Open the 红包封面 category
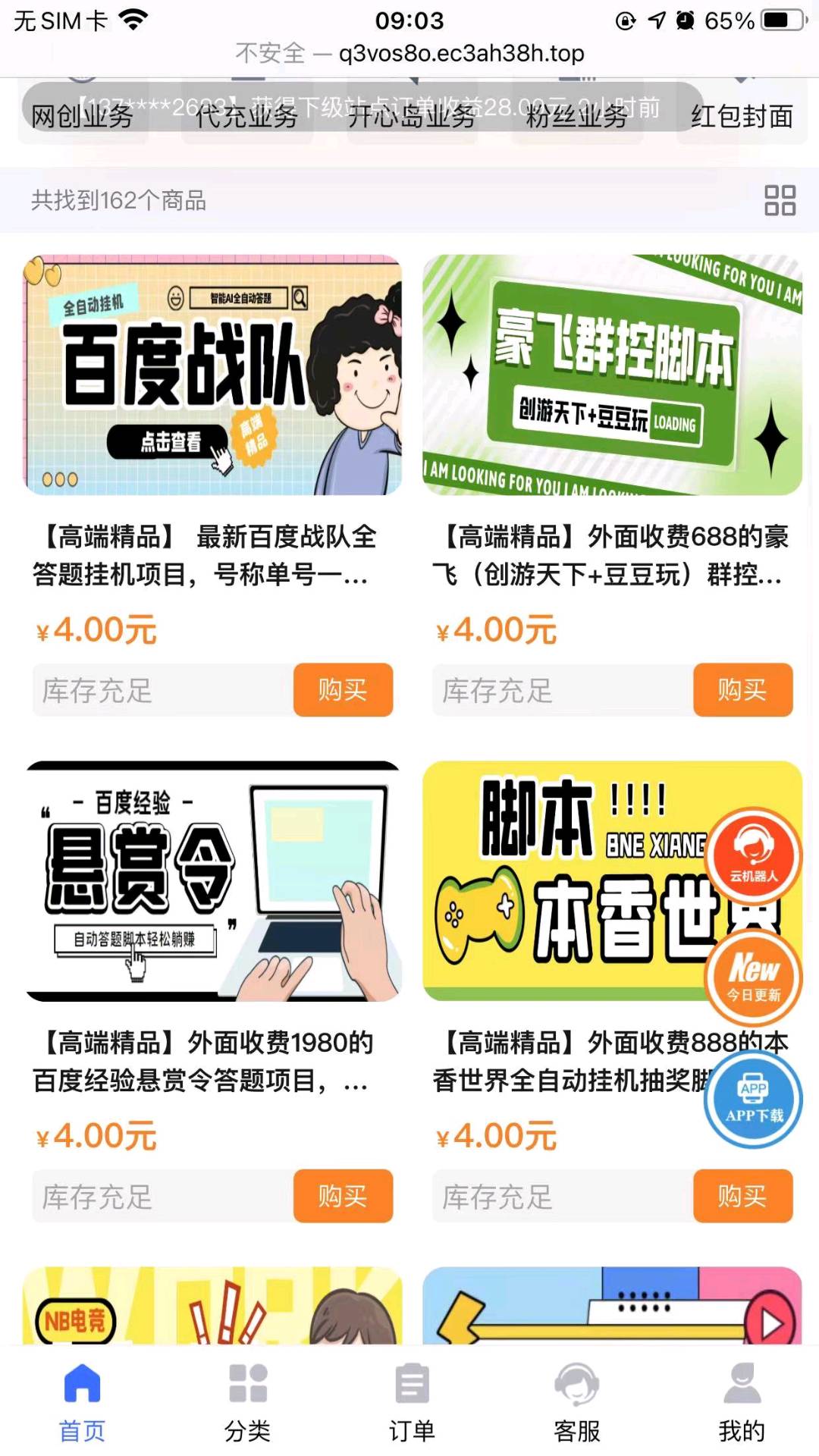The width and height of the screenshot is (819, 1456). click(x=742, y=116)
